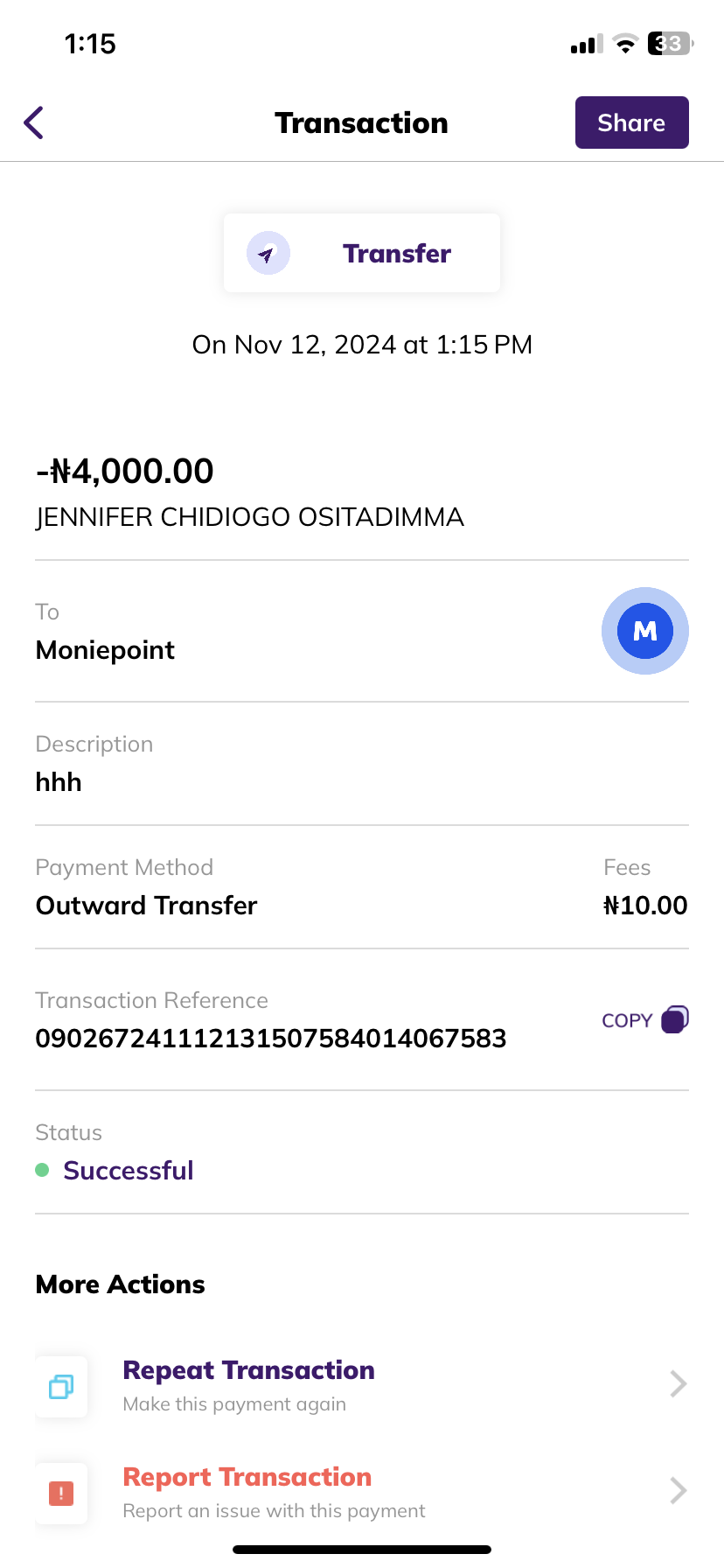The height and width of the screenshot is (1568, 724).
Task: Copy the transaction reference number
Action: [645, 1020]
